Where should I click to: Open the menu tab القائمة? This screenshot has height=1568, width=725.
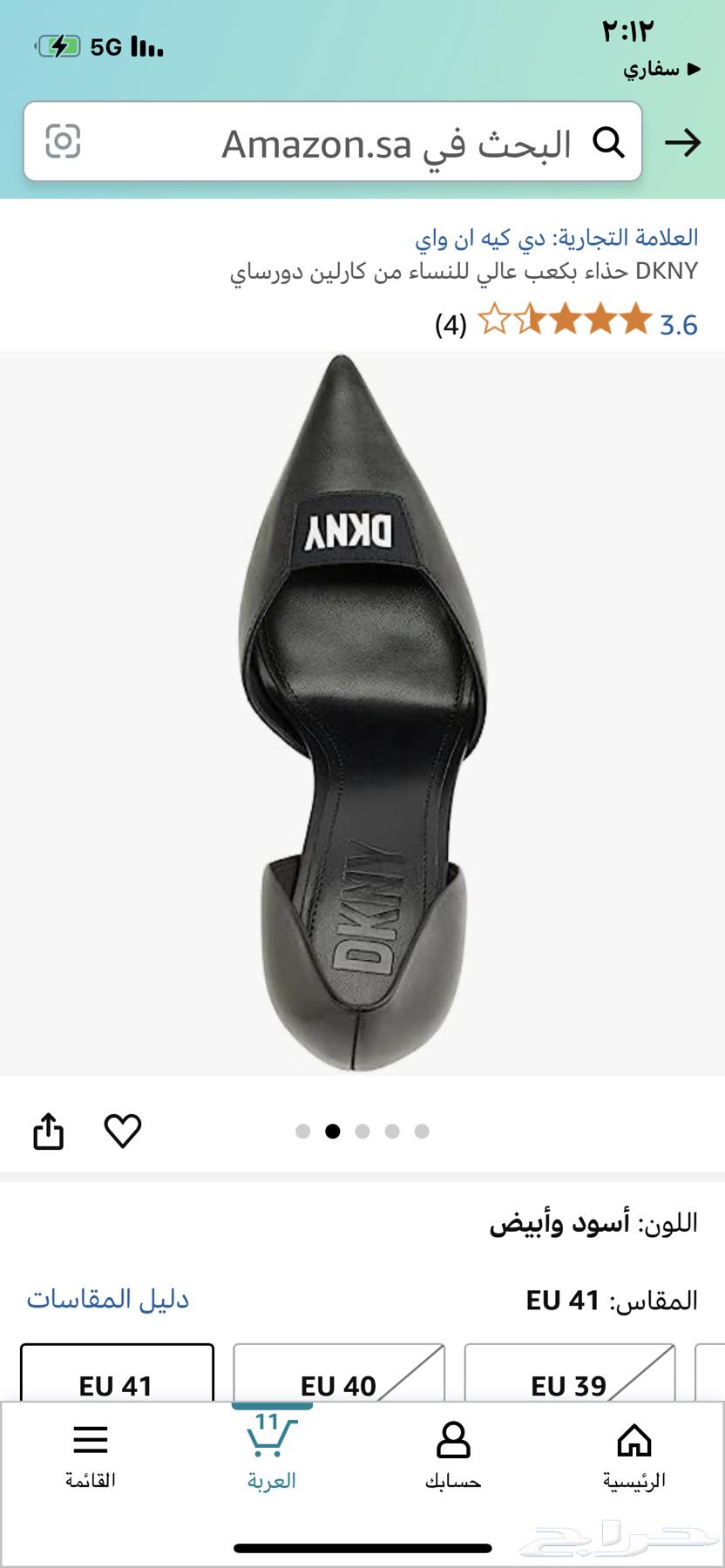pos(91,1456)
